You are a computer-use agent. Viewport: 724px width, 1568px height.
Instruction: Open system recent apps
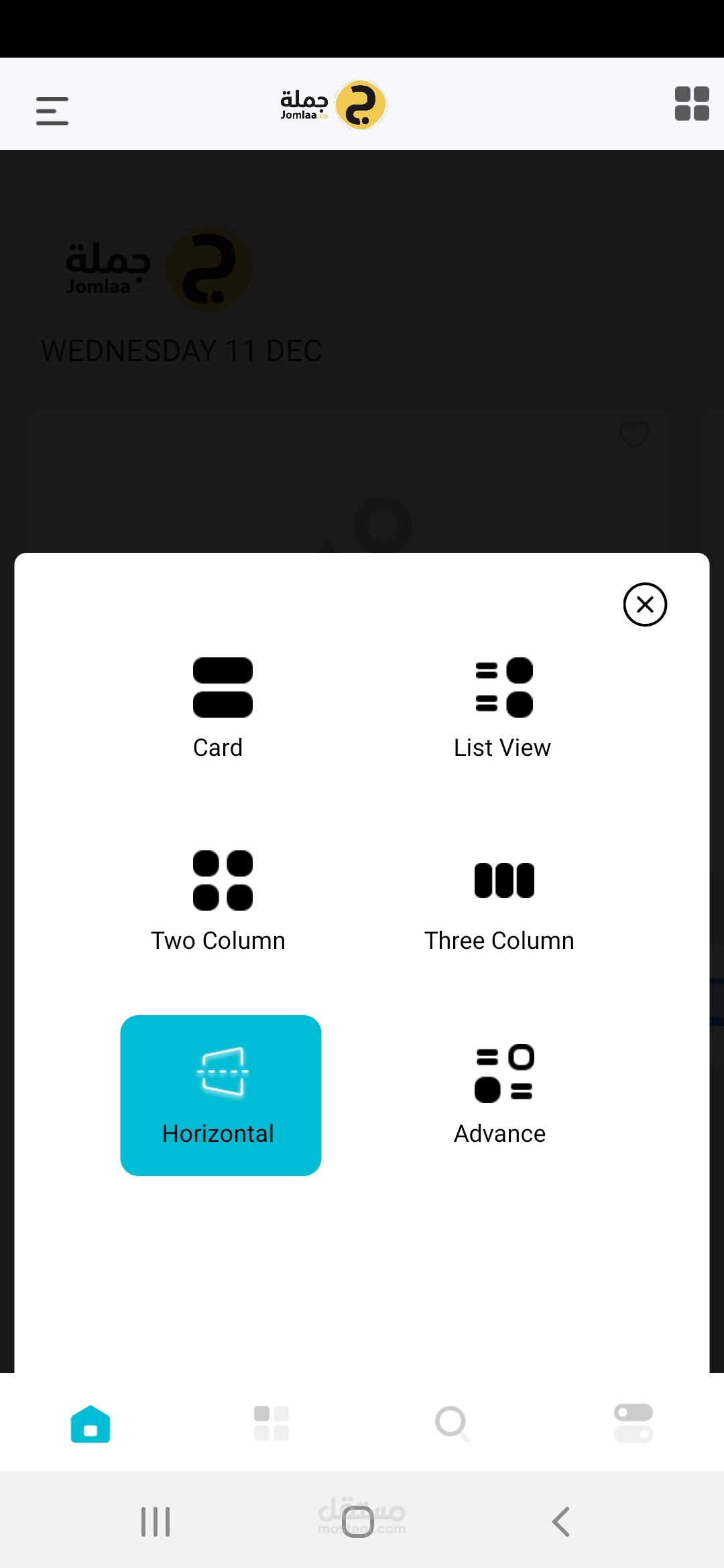pyautogui.click(x=156, y=1522)
